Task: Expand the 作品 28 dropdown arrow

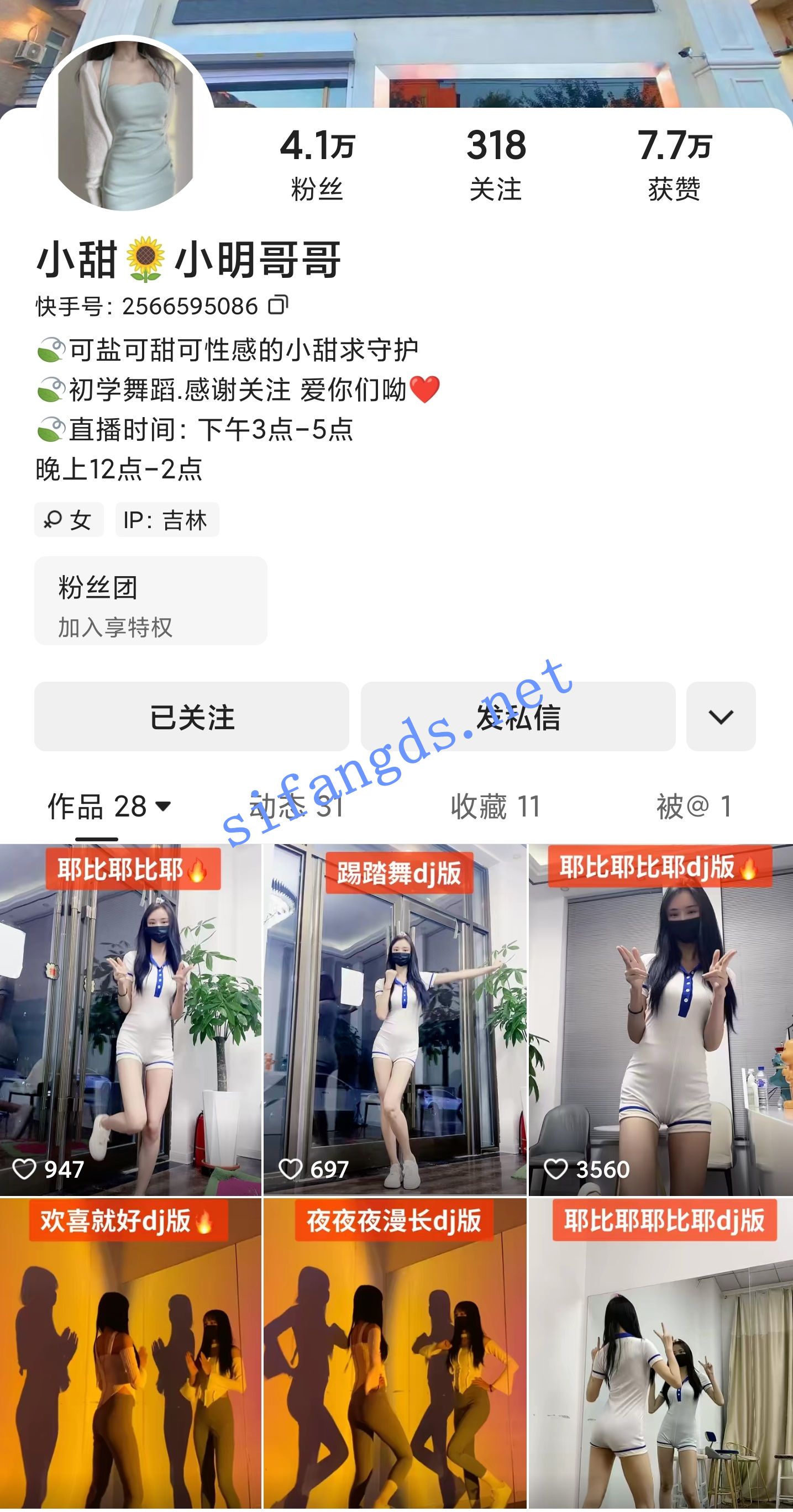Action: click(161, 807)
